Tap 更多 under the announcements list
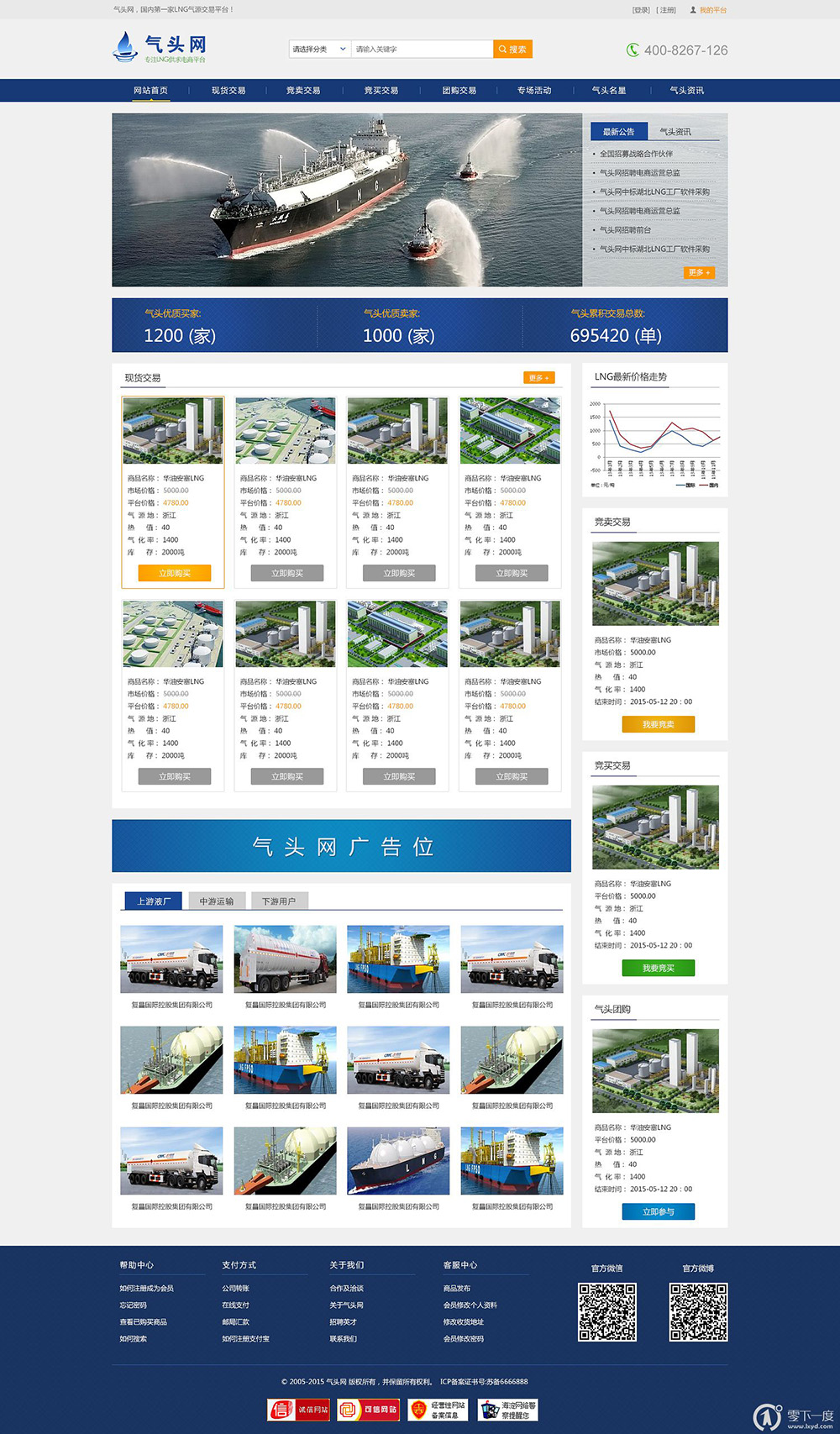The image size is (840, 1434). 699,272
